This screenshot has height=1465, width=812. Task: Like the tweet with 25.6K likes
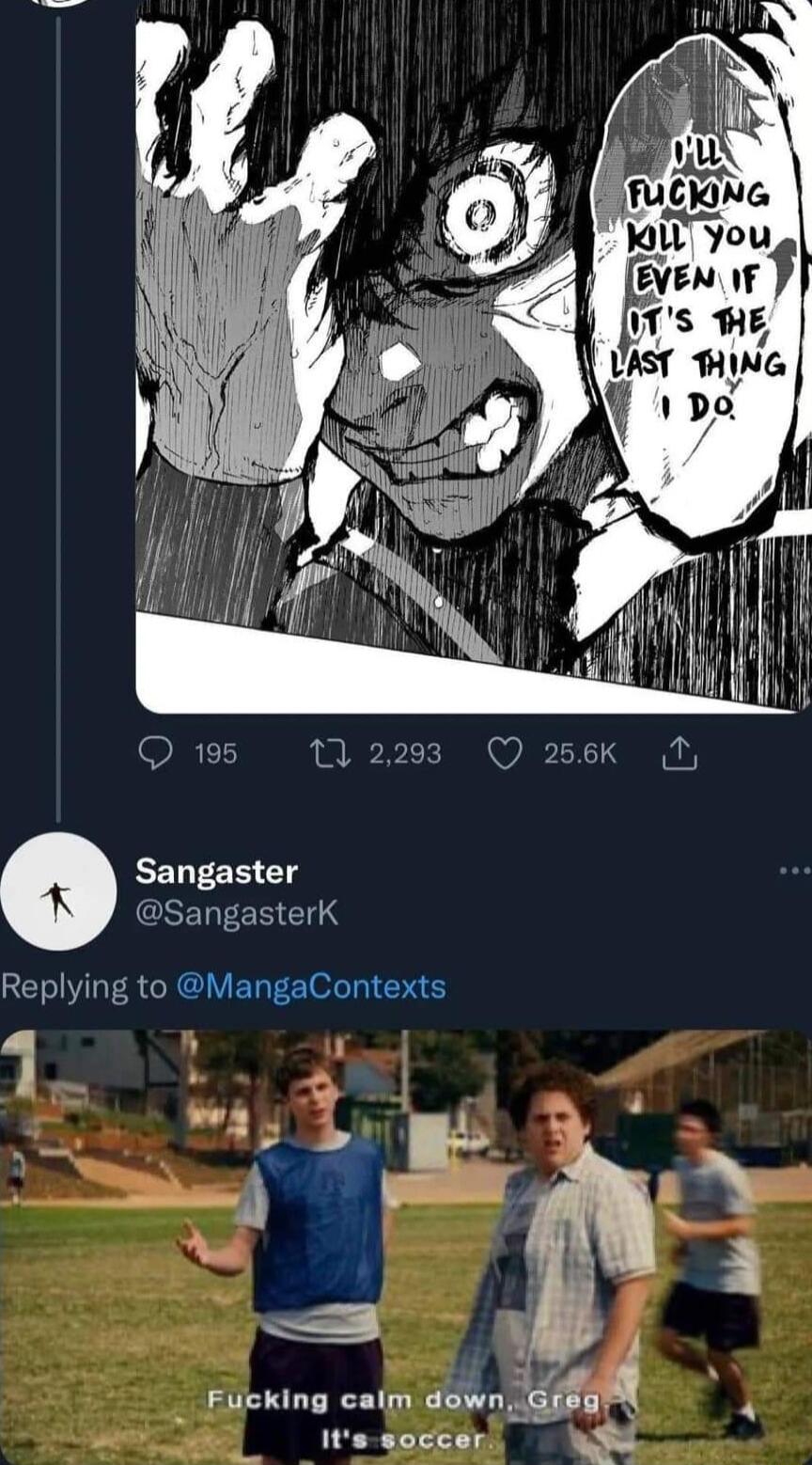click(506, 753)
